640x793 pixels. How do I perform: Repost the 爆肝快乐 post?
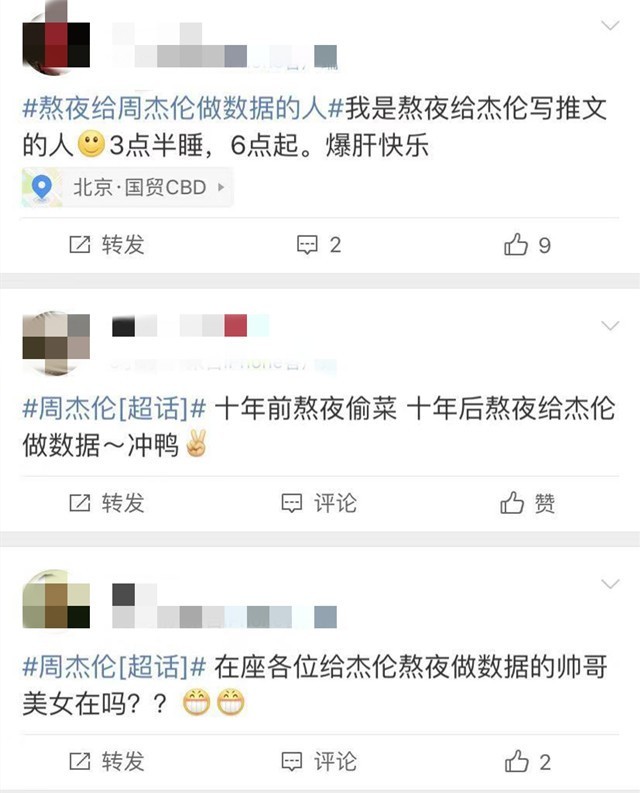(106, 245)
